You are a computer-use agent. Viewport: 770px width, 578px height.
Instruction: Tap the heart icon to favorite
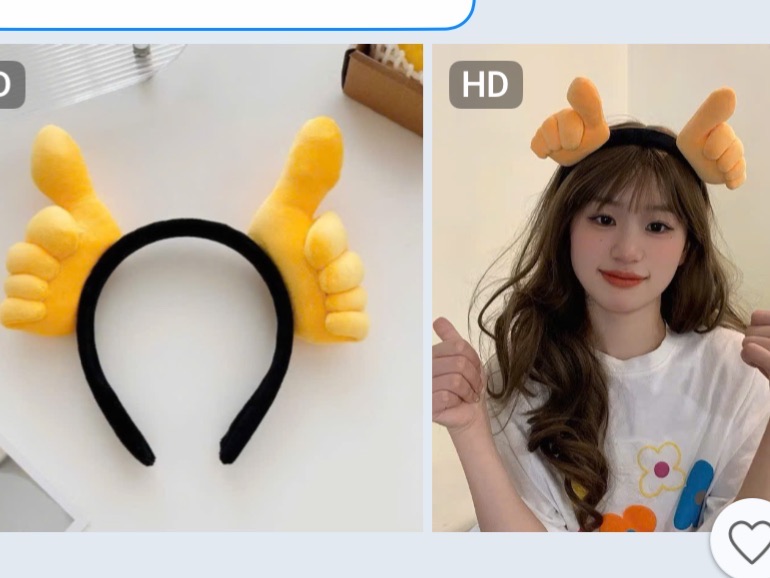coord(749,541)
